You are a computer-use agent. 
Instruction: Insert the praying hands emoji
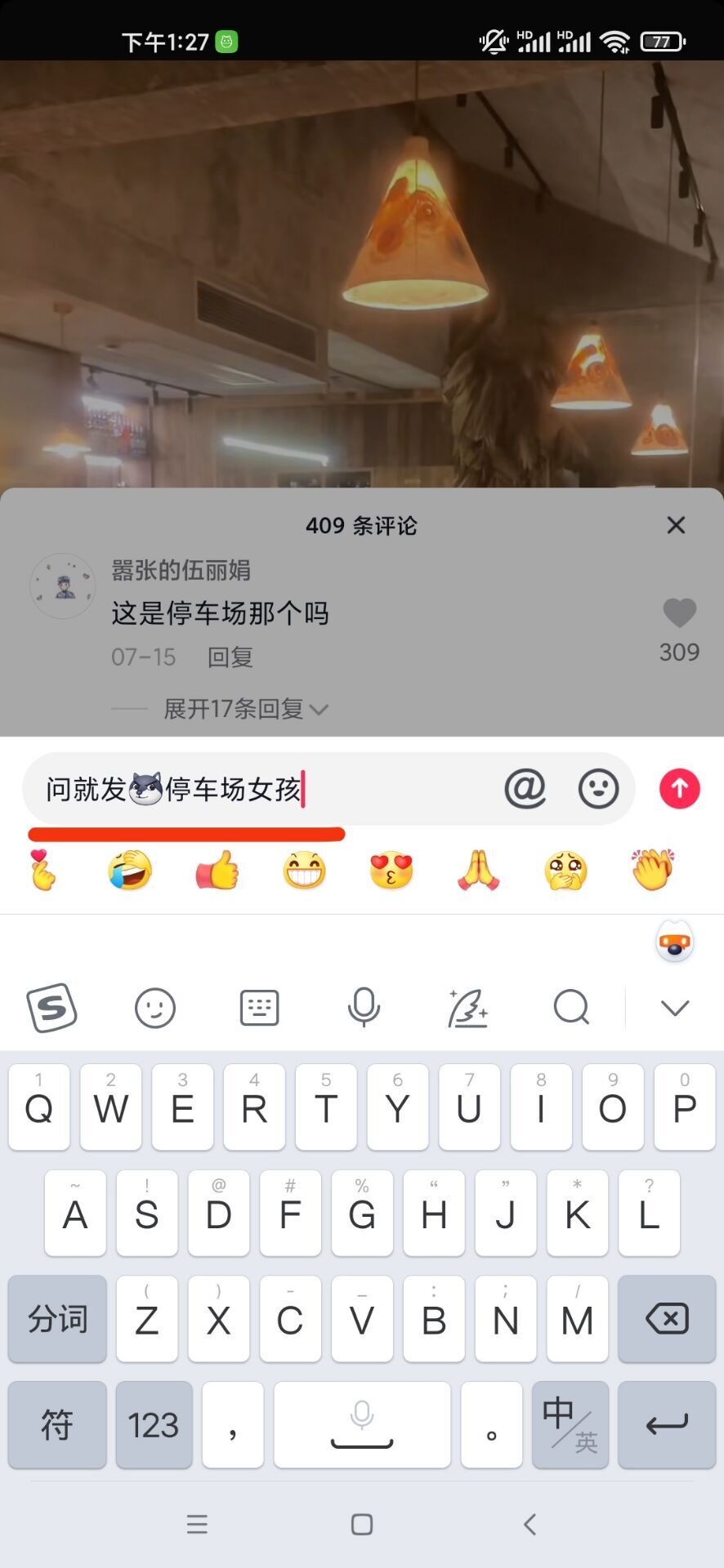click(x=479, y=871)
